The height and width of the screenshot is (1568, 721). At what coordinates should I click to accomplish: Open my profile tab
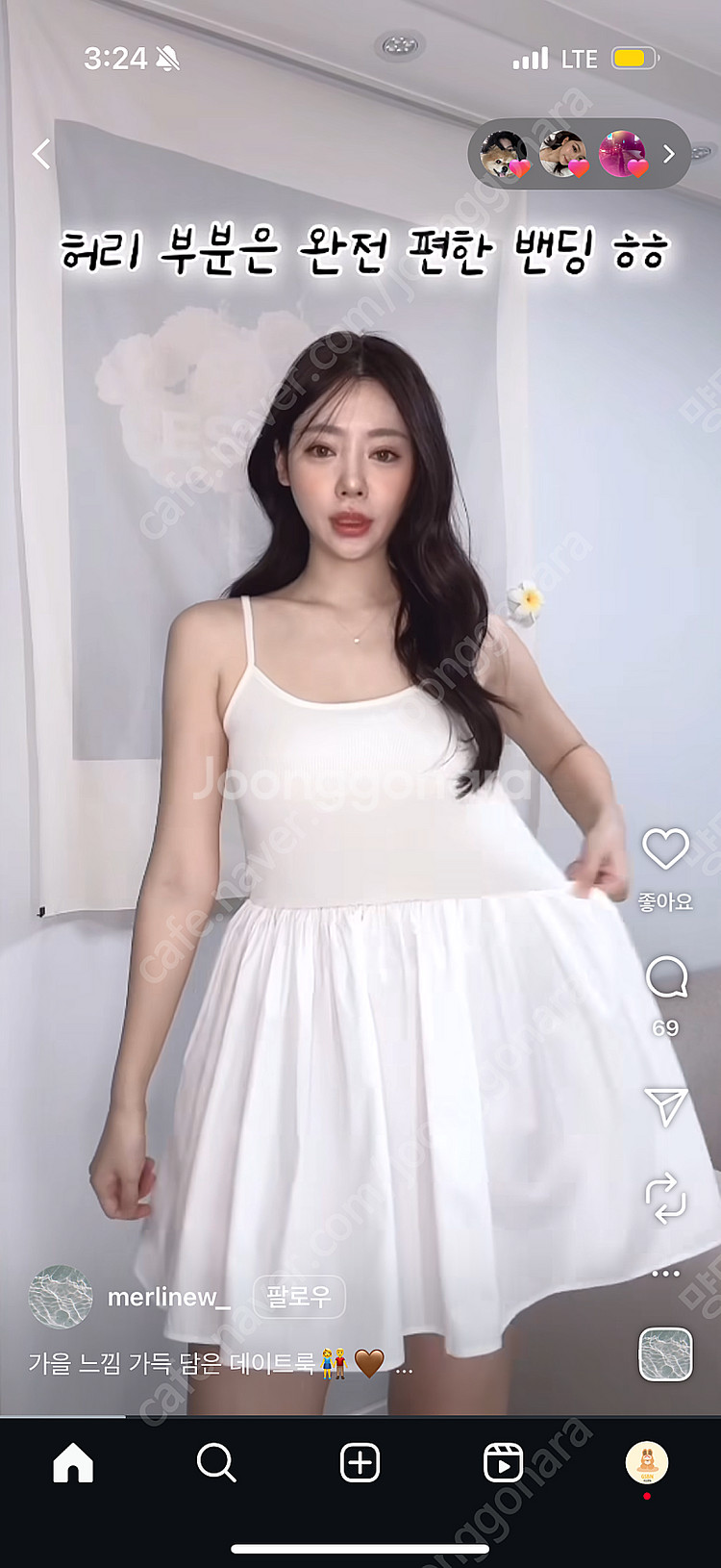[646, 1463]
